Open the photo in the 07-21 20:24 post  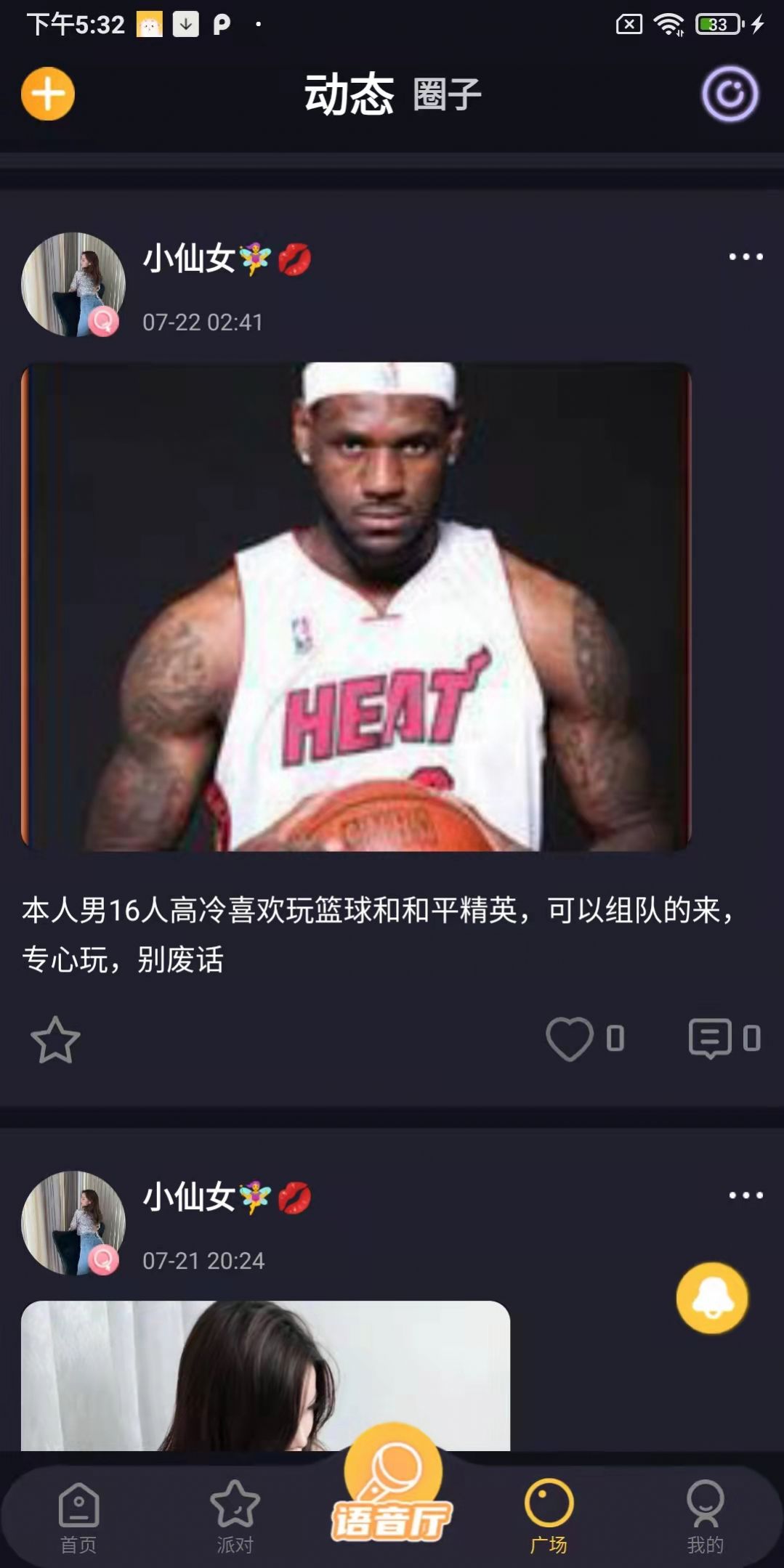coord(265,1375)
